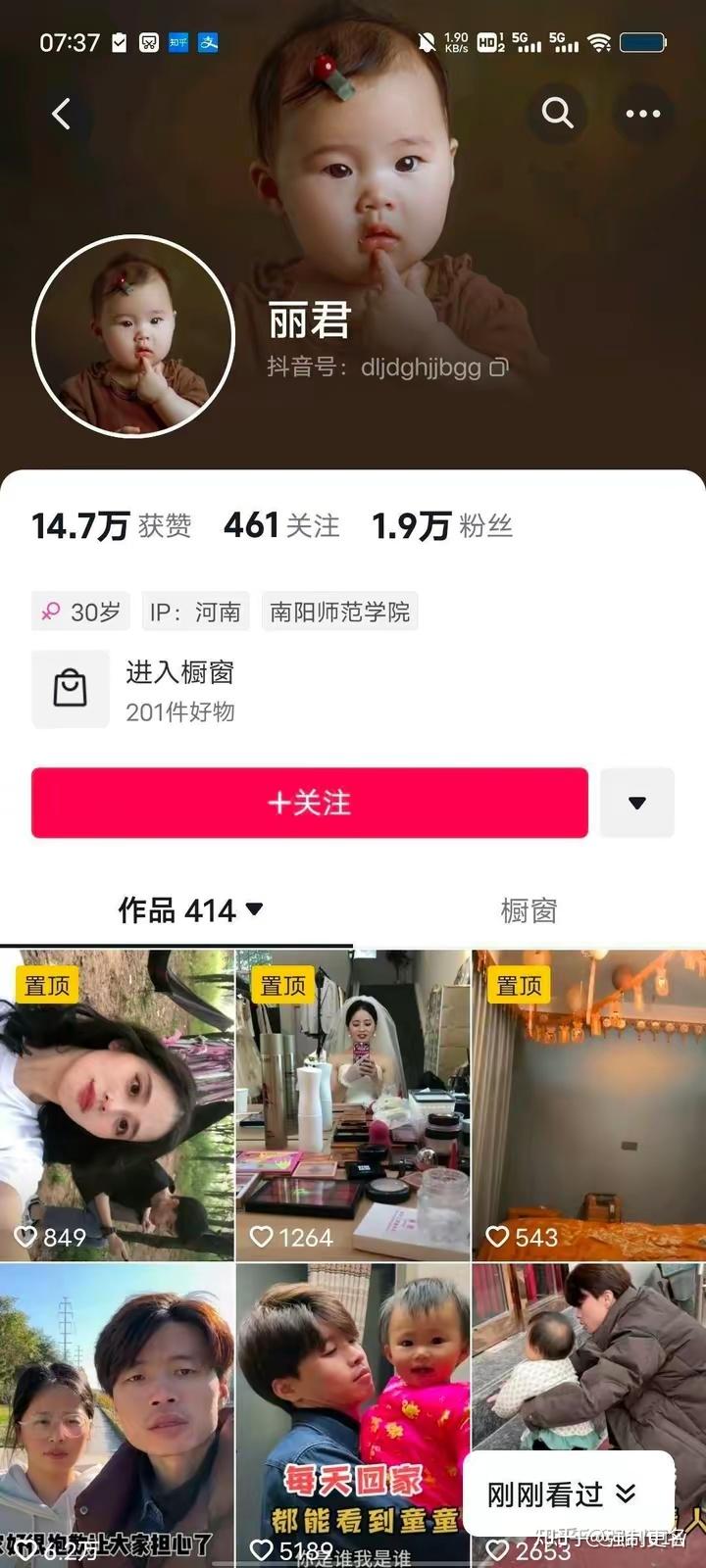Open the 461 关注 following list
This screenshot has width=706, height=1568.
point(281,526)
